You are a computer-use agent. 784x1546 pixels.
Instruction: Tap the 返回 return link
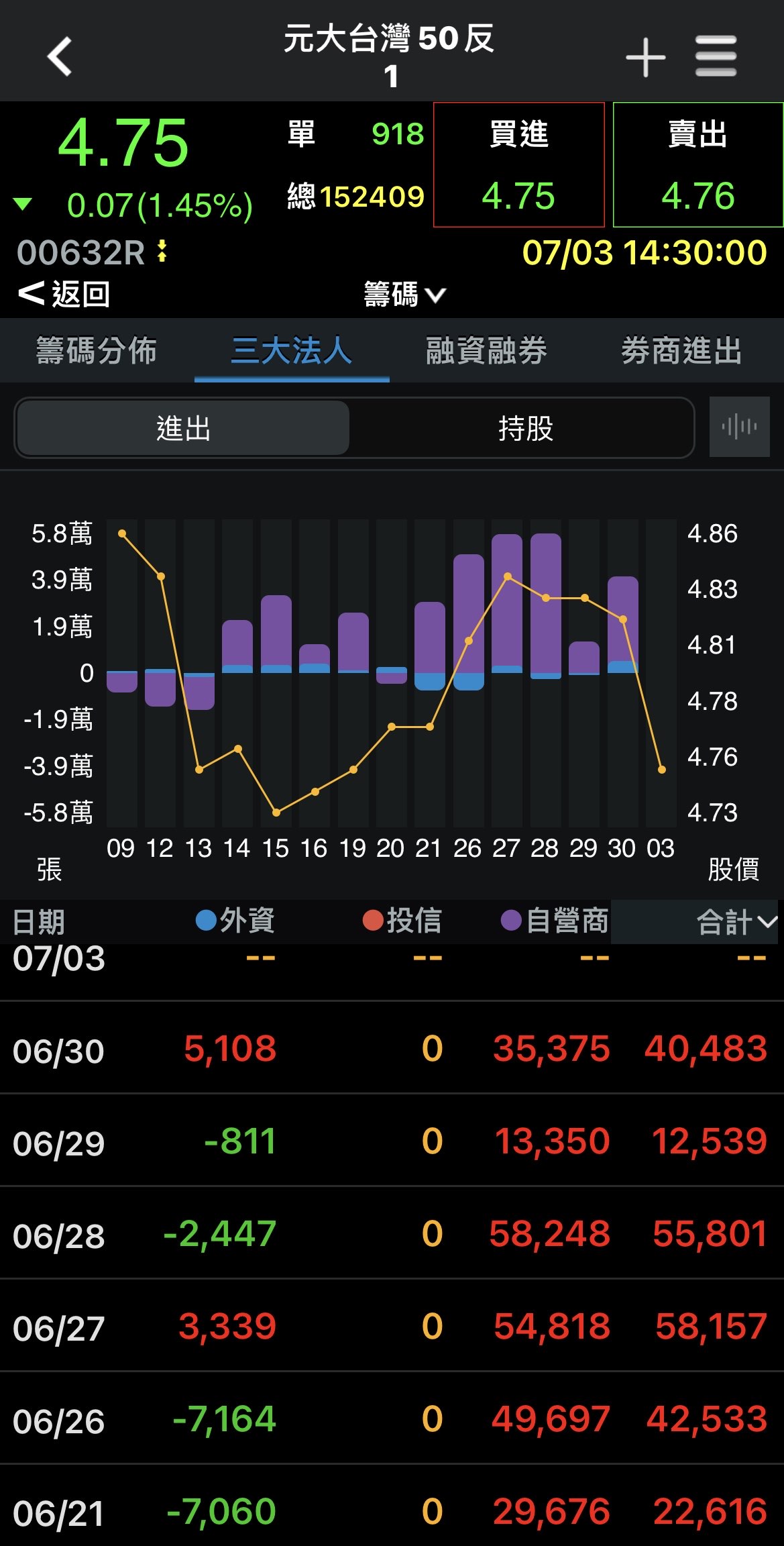click(x=64, y=294)
